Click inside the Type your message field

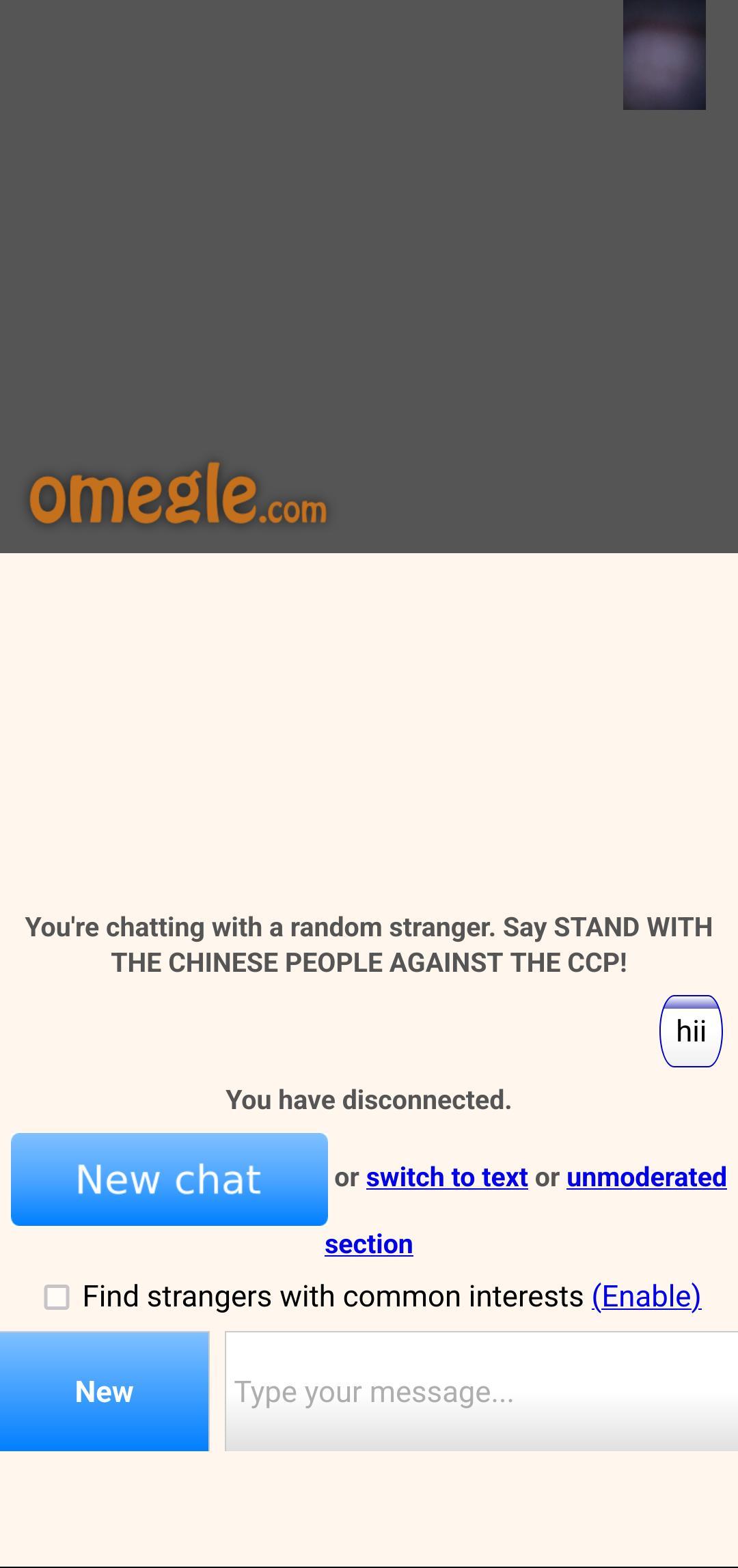[x=478, y=1391]
